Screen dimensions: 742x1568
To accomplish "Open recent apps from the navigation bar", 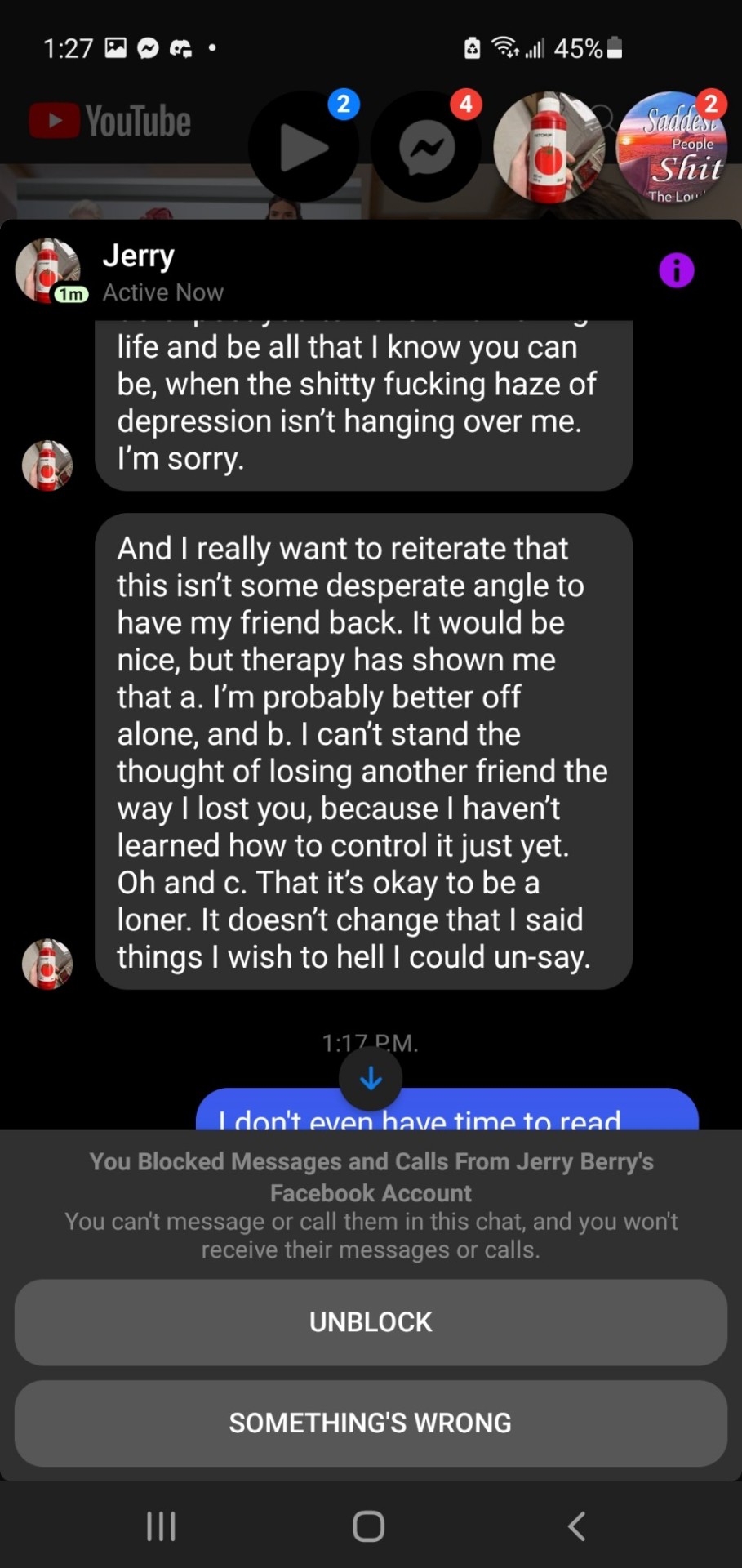I will click(x=161, y=1526).
